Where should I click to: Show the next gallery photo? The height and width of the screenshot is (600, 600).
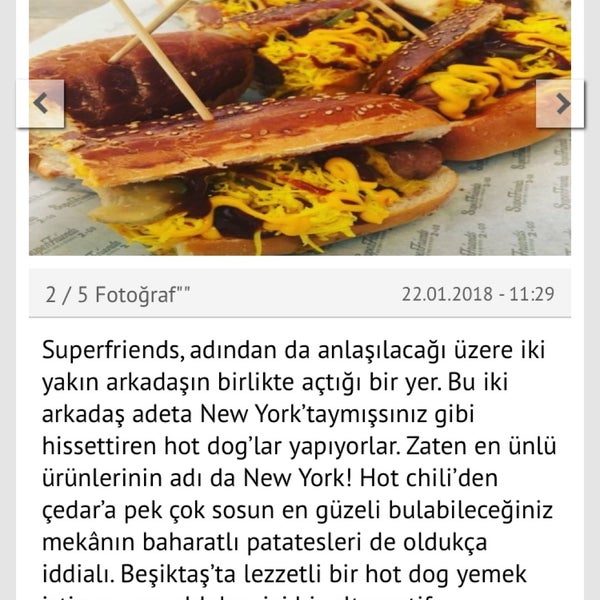pyautogui.click(x=561, y=103)
